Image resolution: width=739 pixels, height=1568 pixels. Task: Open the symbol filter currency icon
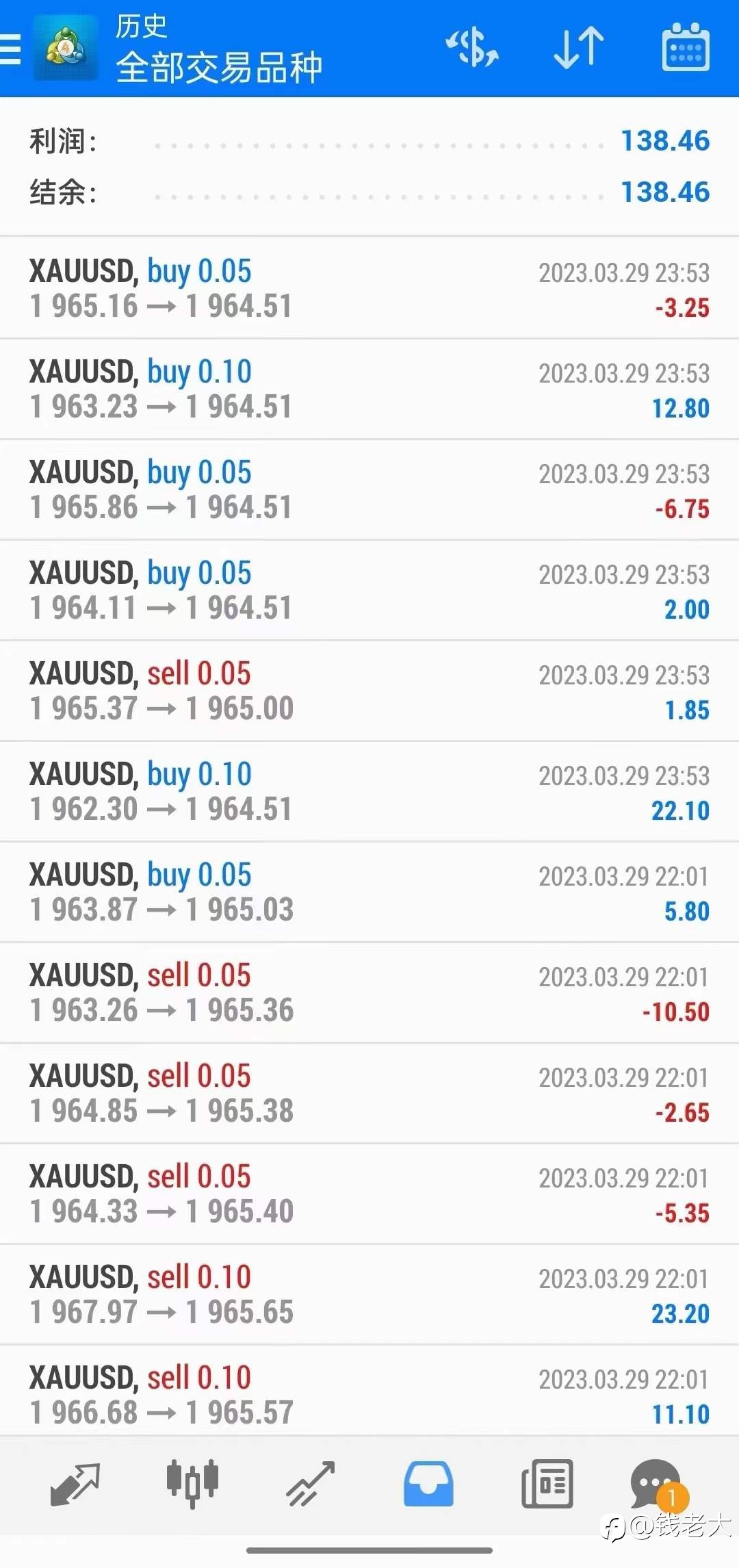tap(472, 48)
